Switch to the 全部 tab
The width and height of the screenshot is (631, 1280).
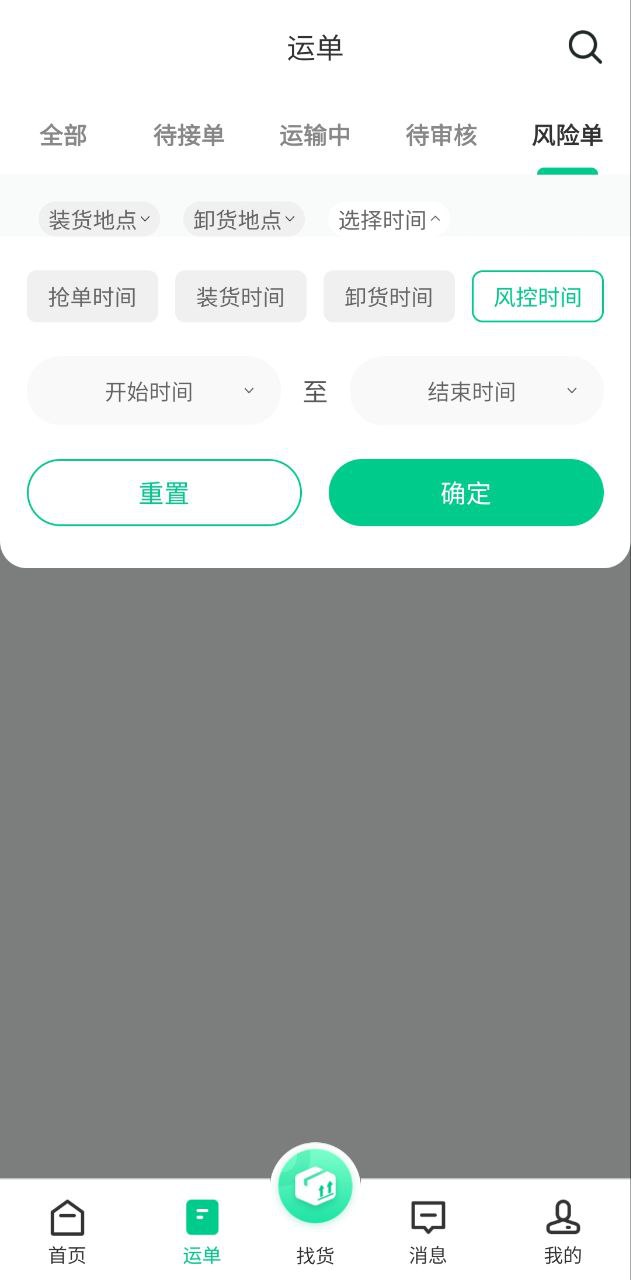[x=63, y=135]
